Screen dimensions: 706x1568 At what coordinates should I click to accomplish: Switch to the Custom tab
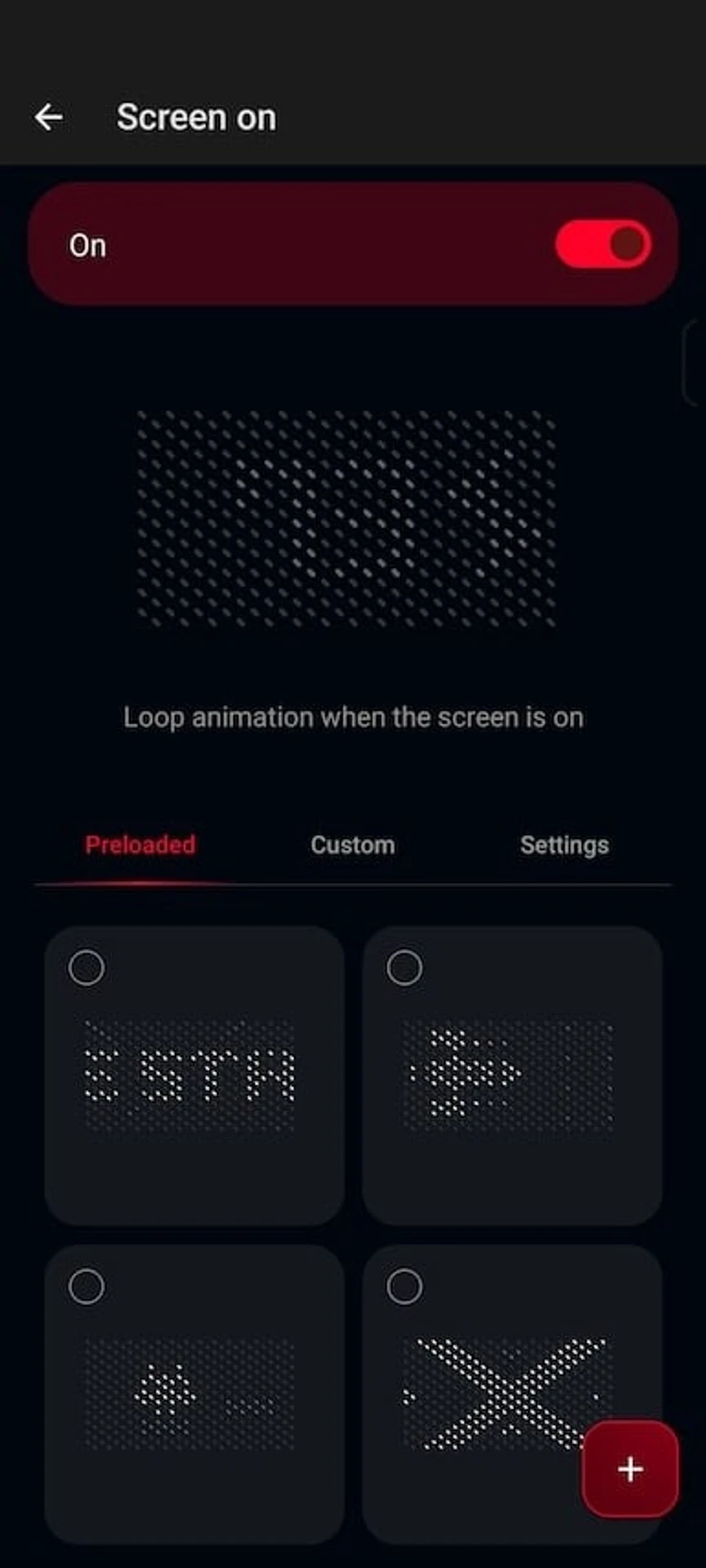click(x=352, y=844)
